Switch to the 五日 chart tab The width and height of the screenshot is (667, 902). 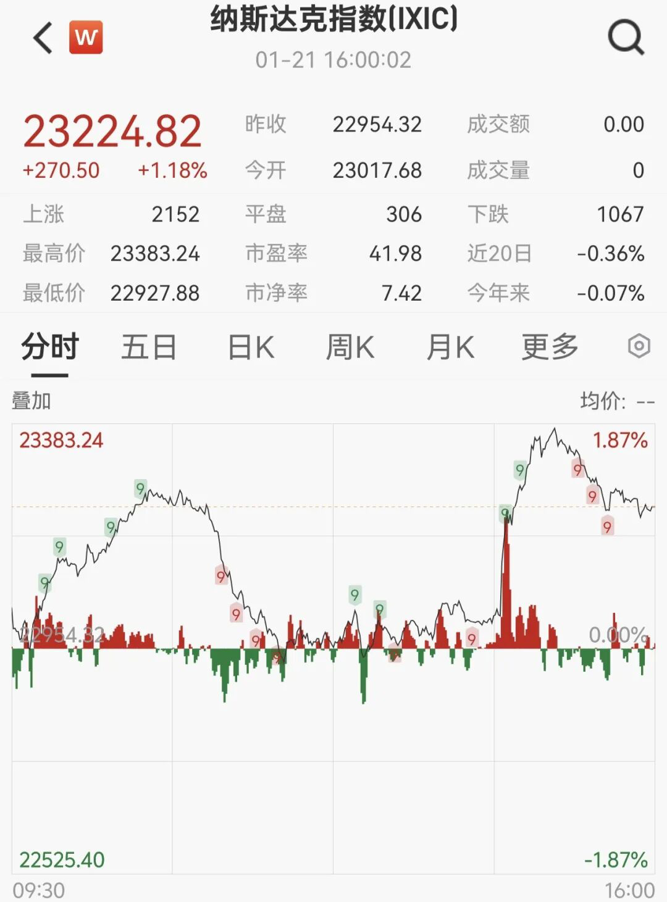149,347
